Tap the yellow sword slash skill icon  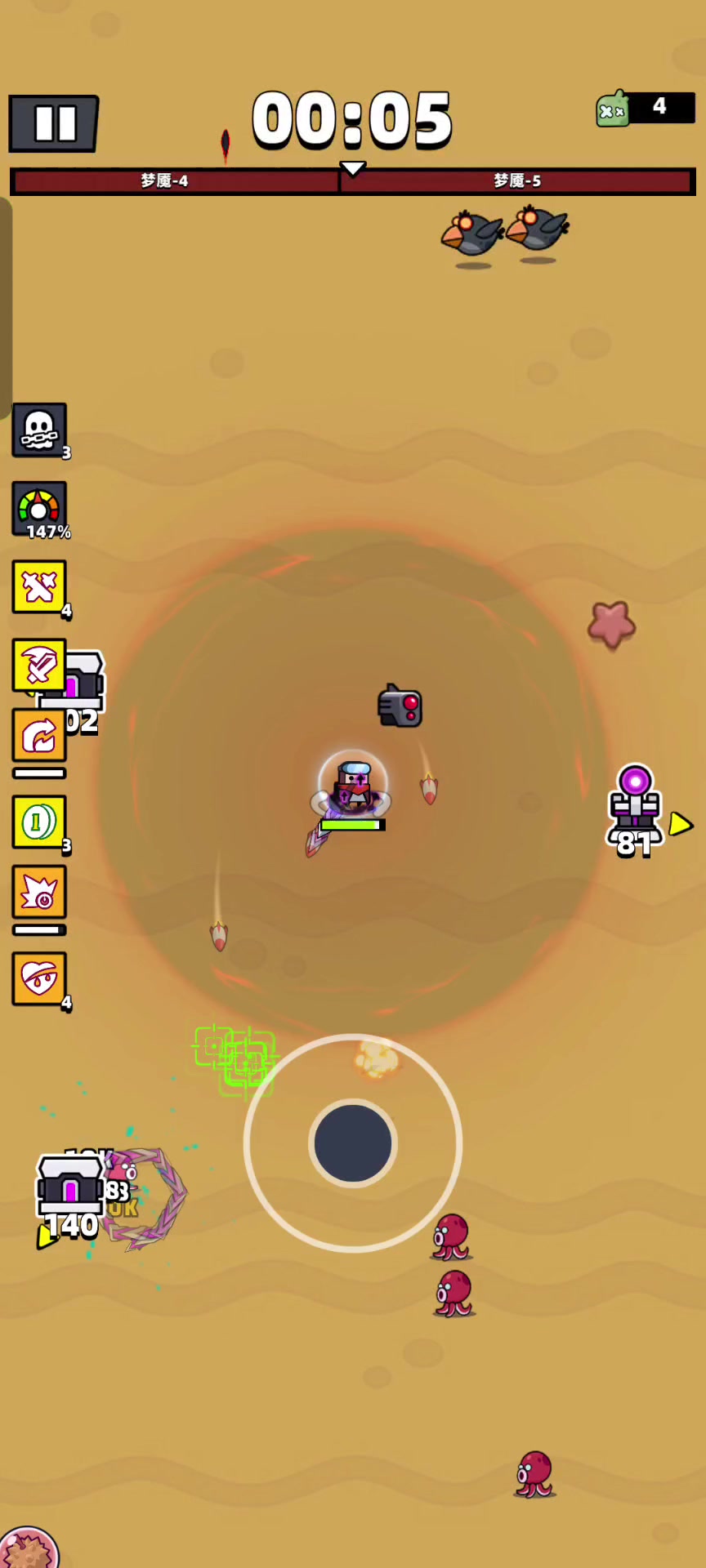[39, 666]
